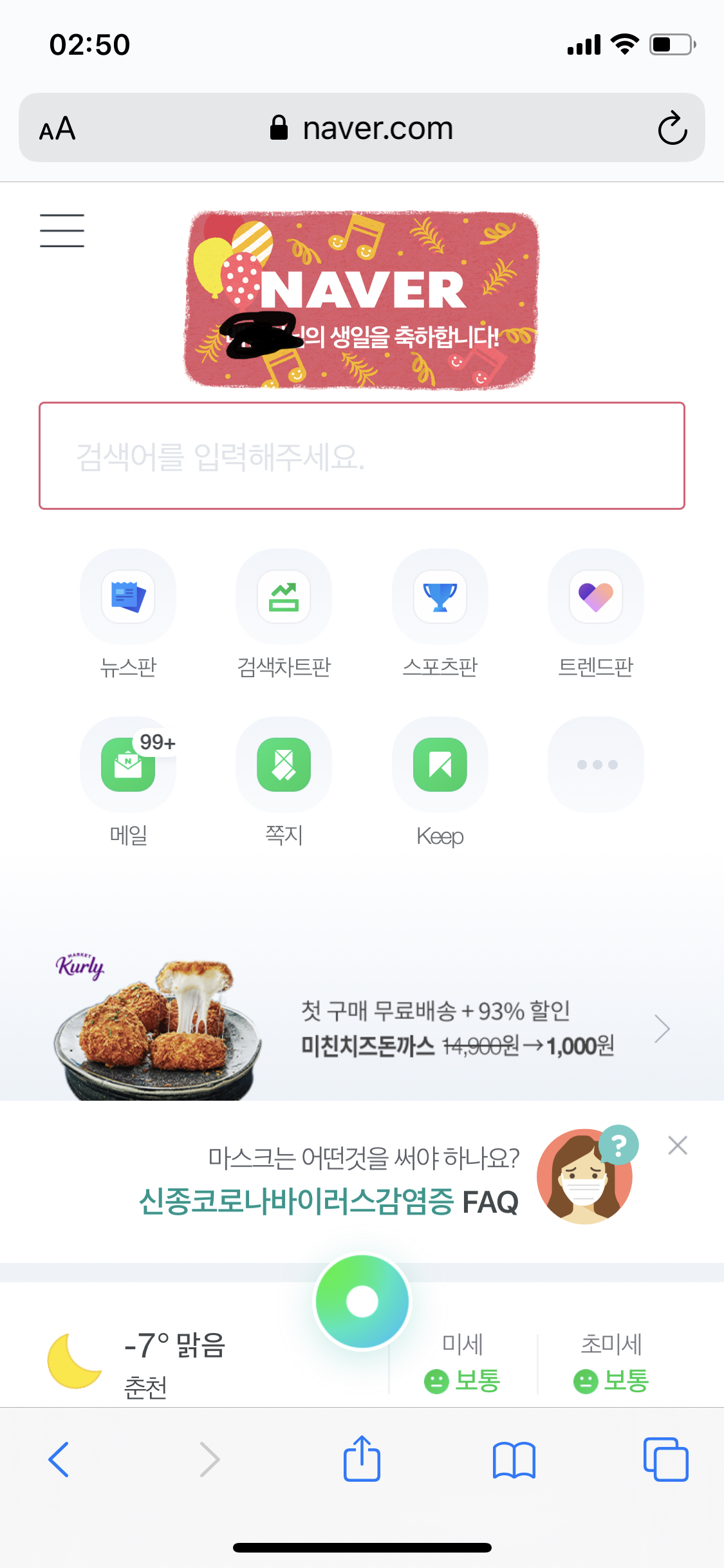Tap the green circular floating button
Viewport: 724px width, 1568px height.
[x=362, y=1301]
